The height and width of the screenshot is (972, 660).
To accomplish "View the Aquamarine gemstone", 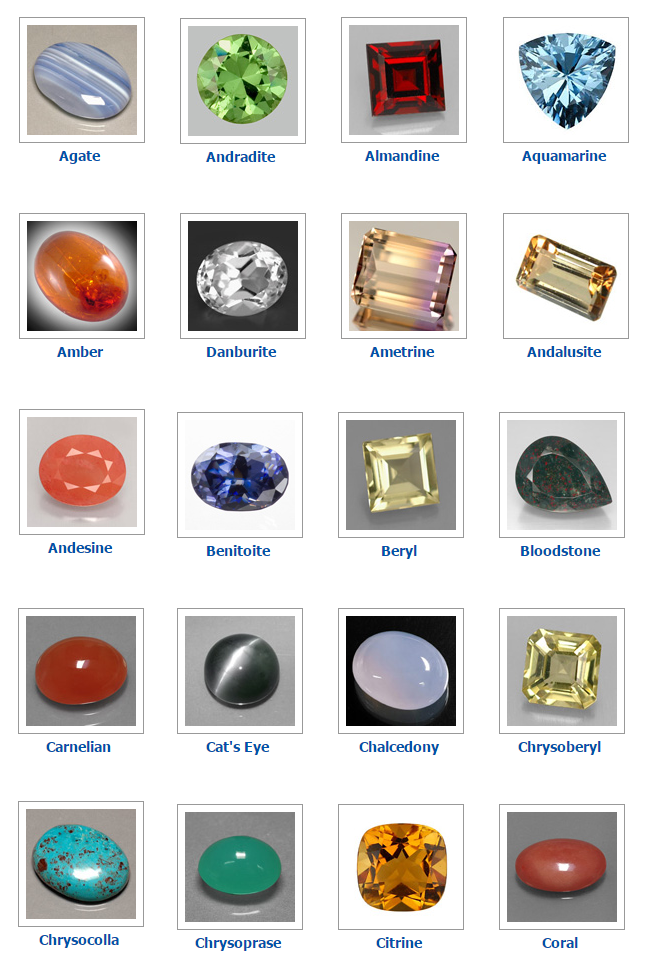I will click(565, 80).
